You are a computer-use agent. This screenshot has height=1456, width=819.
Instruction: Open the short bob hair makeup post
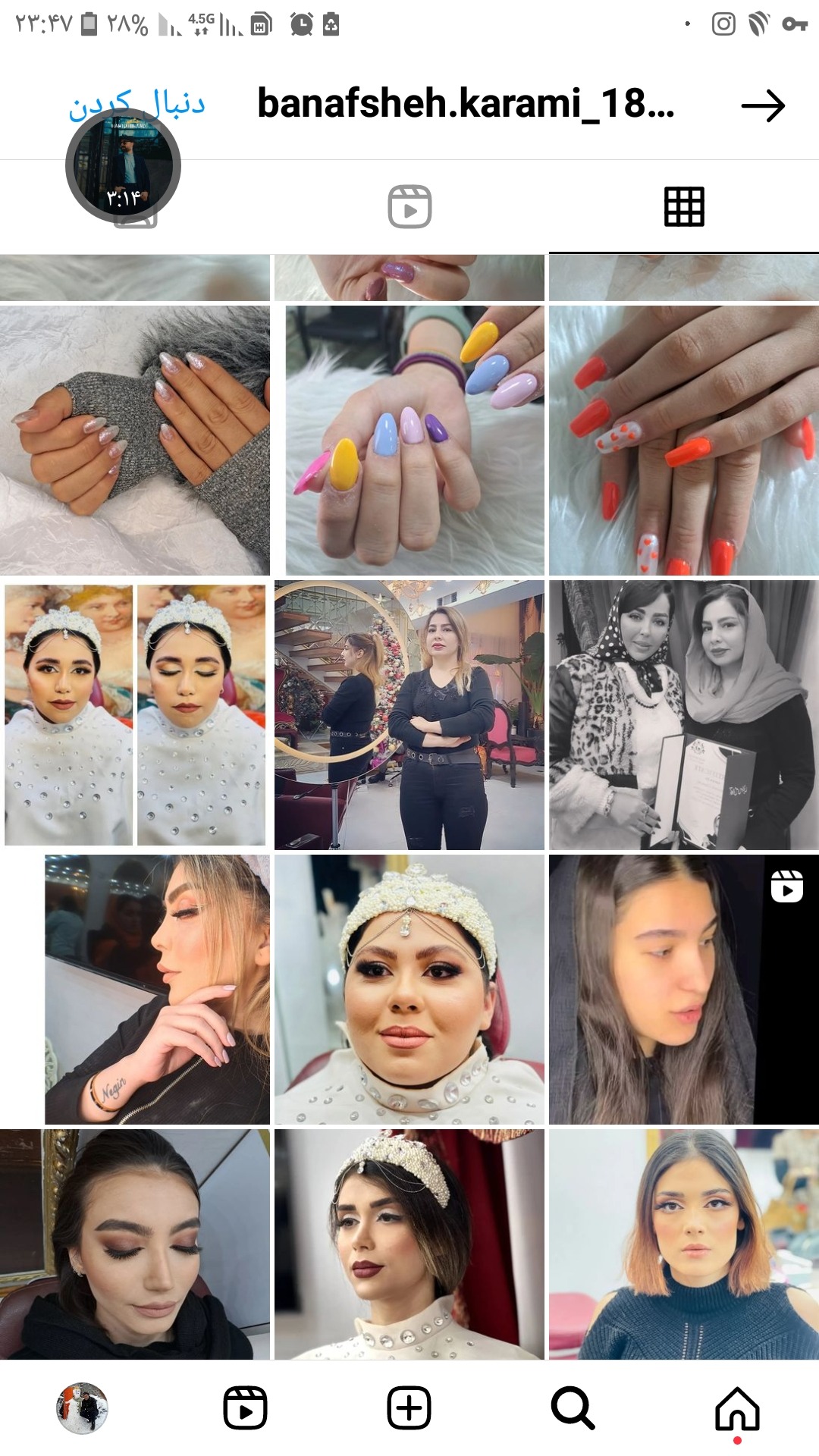(x=684, y=1244)
